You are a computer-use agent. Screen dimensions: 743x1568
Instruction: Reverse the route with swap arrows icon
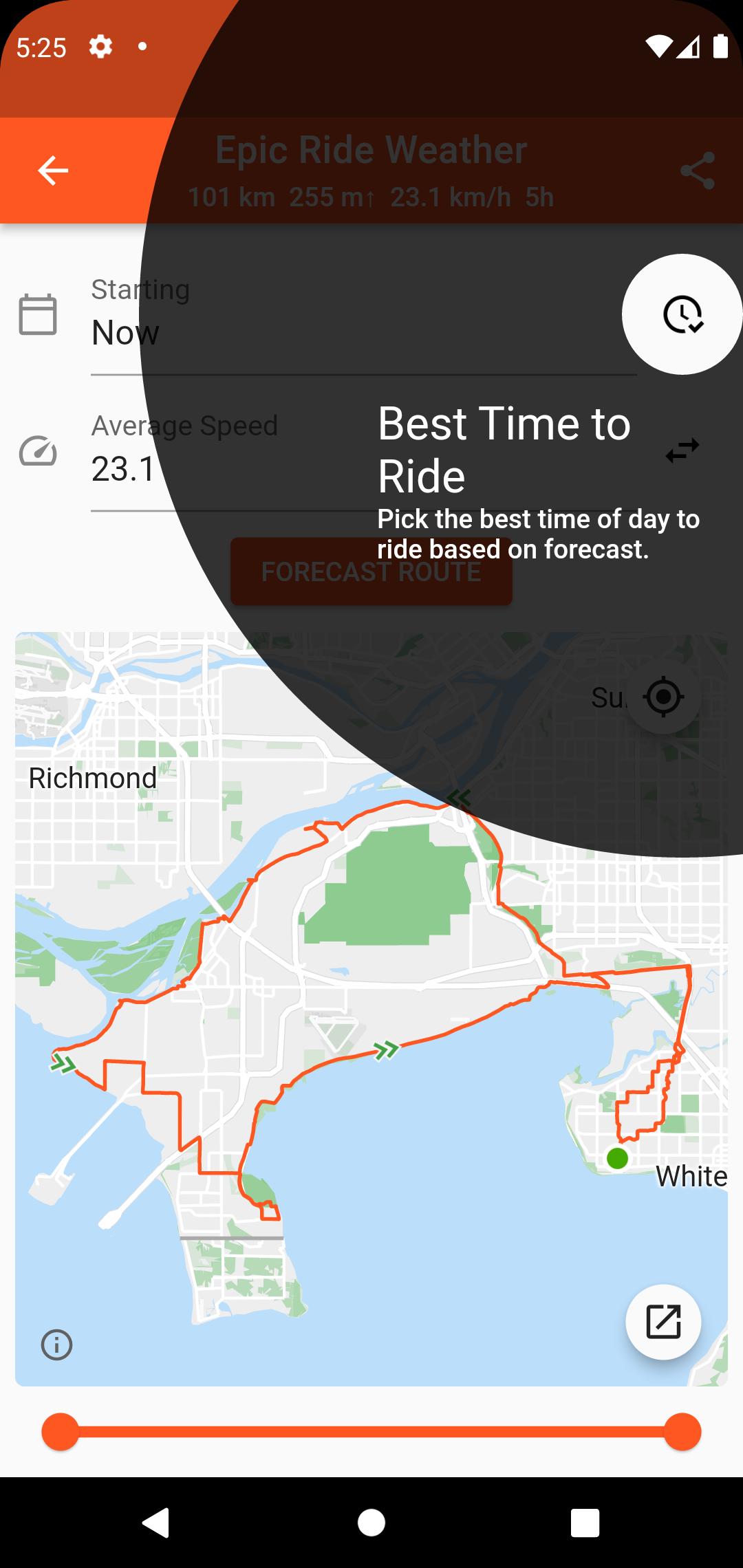click(682, 450)
